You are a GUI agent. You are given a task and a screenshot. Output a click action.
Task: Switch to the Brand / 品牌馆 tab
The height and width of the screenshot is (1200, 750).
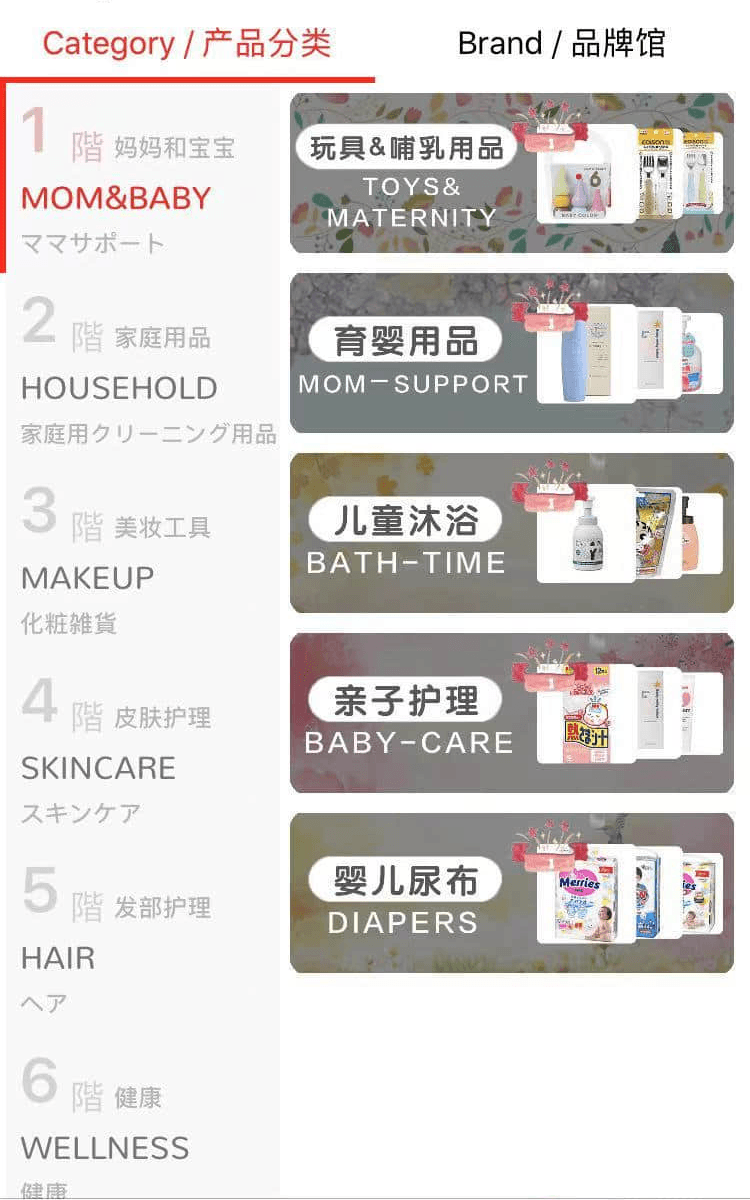click(x=561, y=43)
